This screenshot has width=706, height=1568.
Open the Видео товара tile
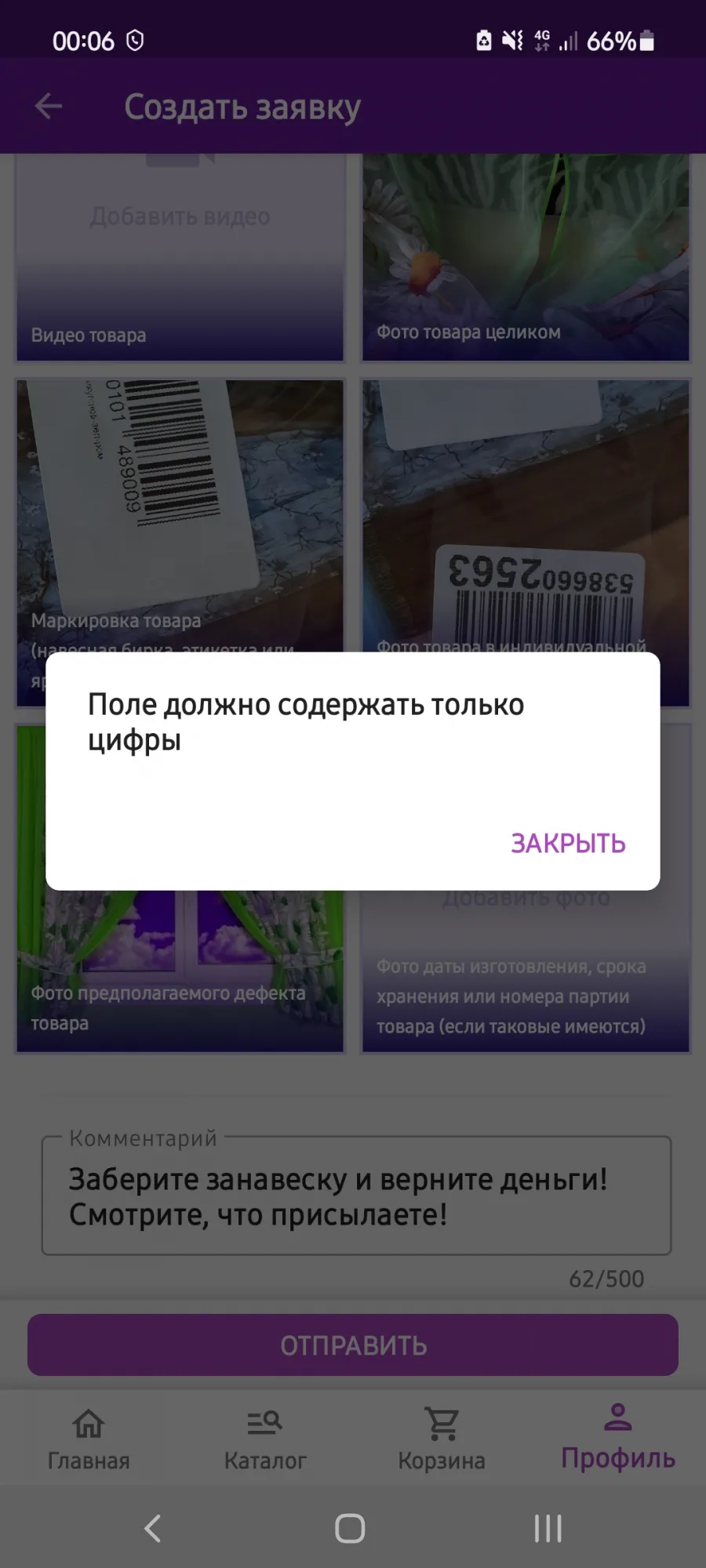(180, 257)
